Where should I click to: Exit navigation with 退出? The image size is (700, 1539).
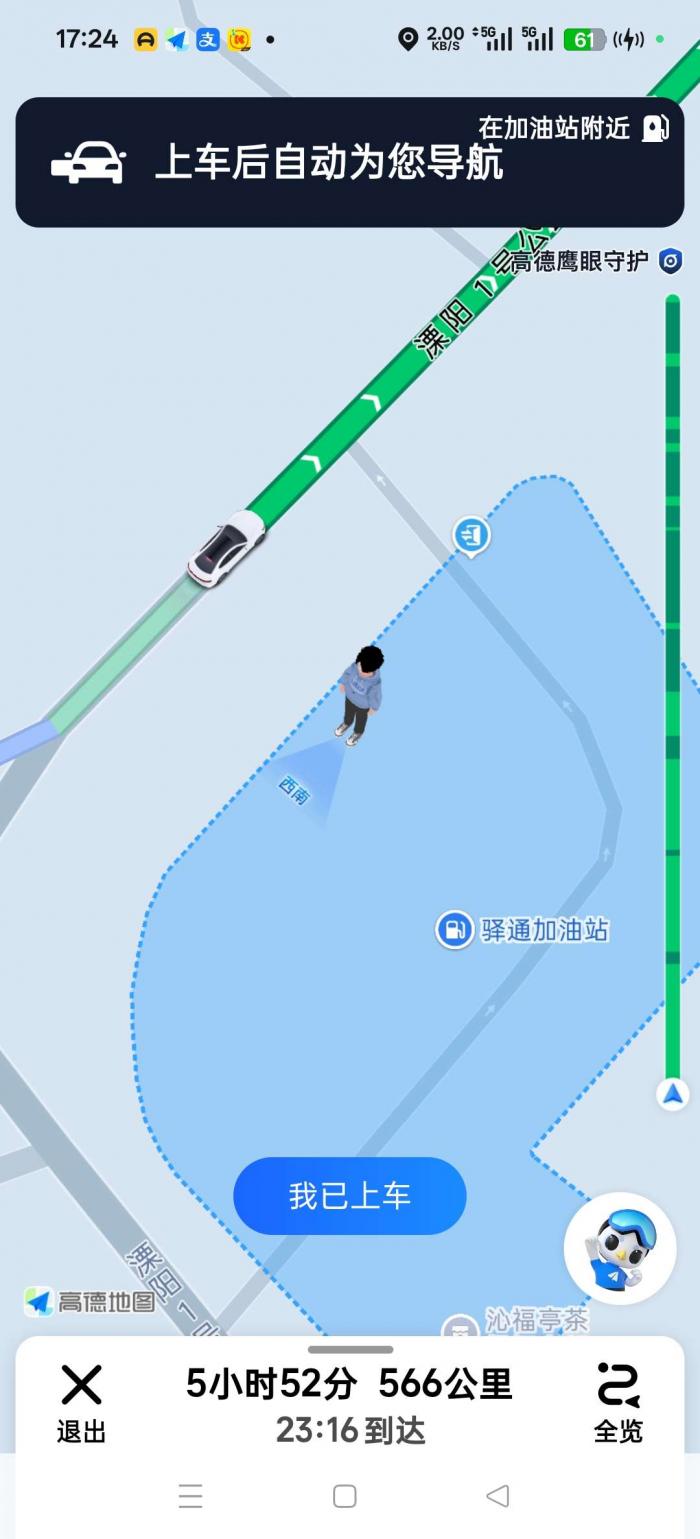tap(81, 1401)
